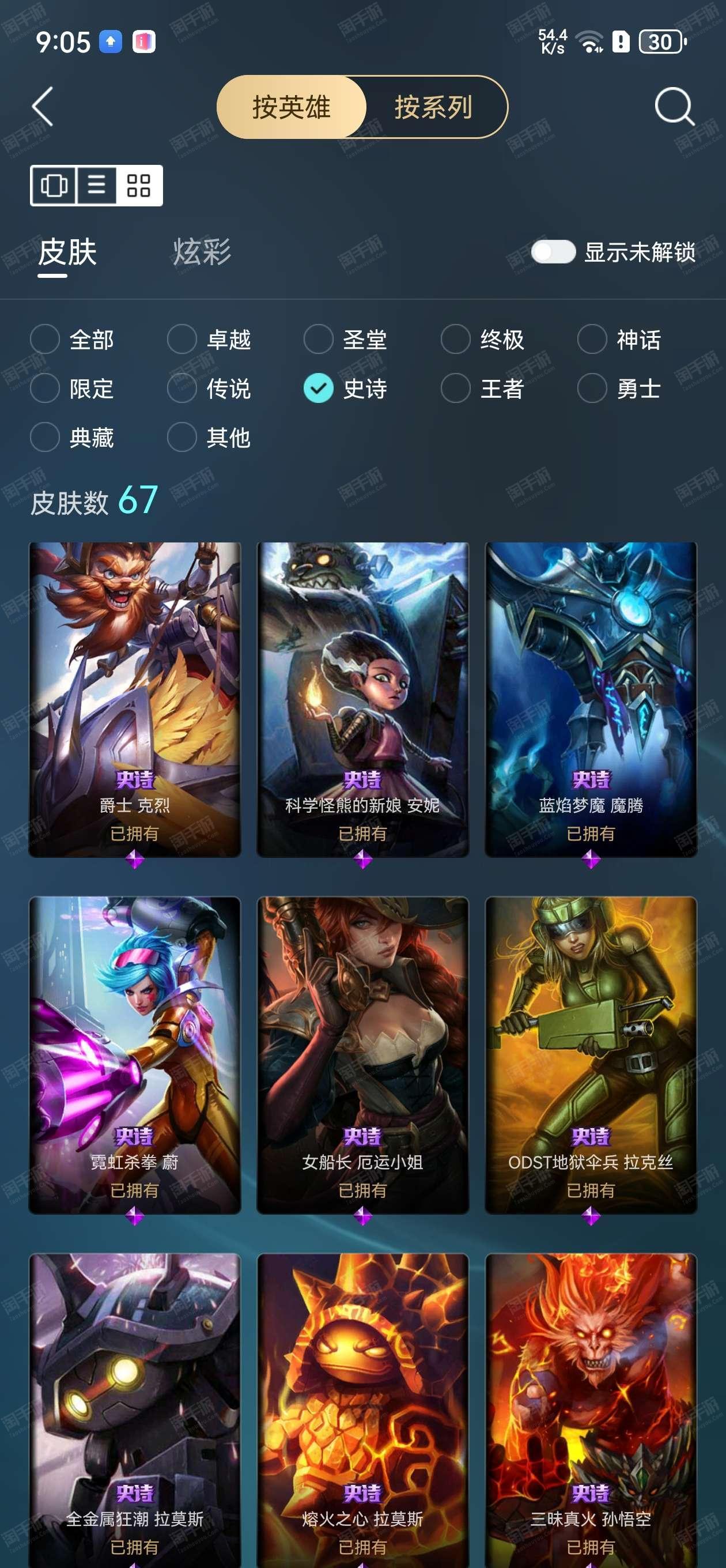
Task: Choose the card carousel layout icon
Action: (x=54, y=185)
